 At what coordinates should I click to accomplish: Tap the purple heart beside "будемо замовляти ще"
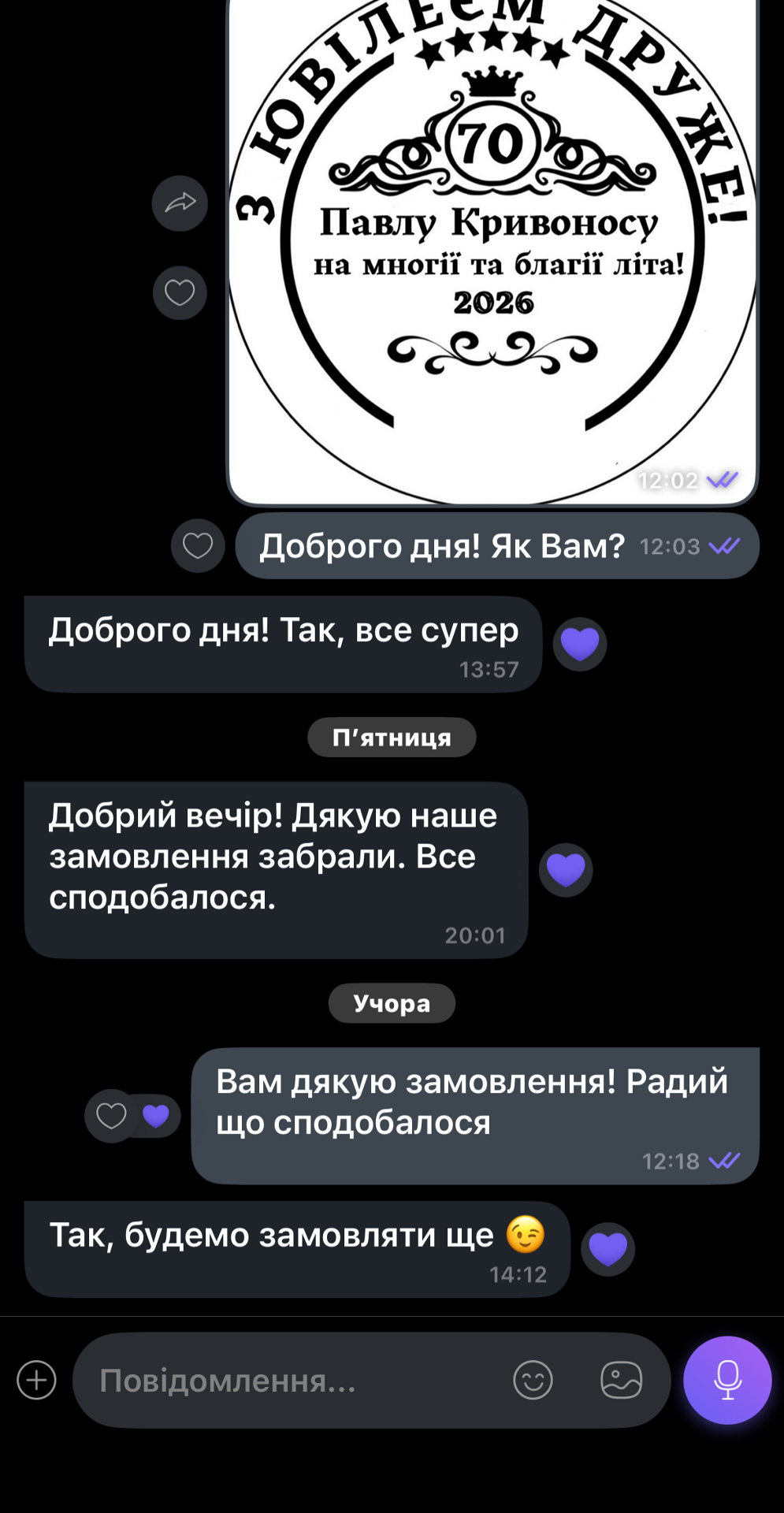608,1249
